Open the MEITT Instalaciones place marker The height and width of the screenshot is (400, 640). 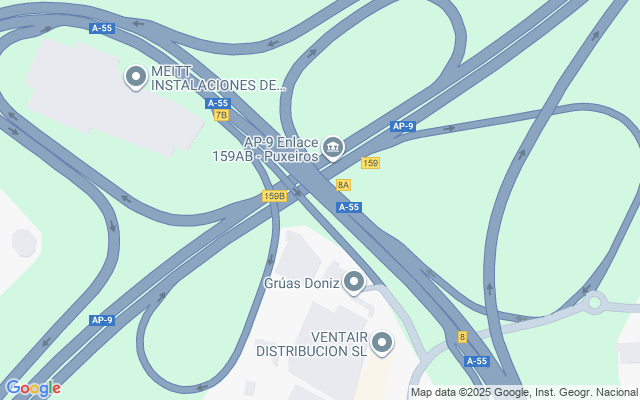(135, 76)
